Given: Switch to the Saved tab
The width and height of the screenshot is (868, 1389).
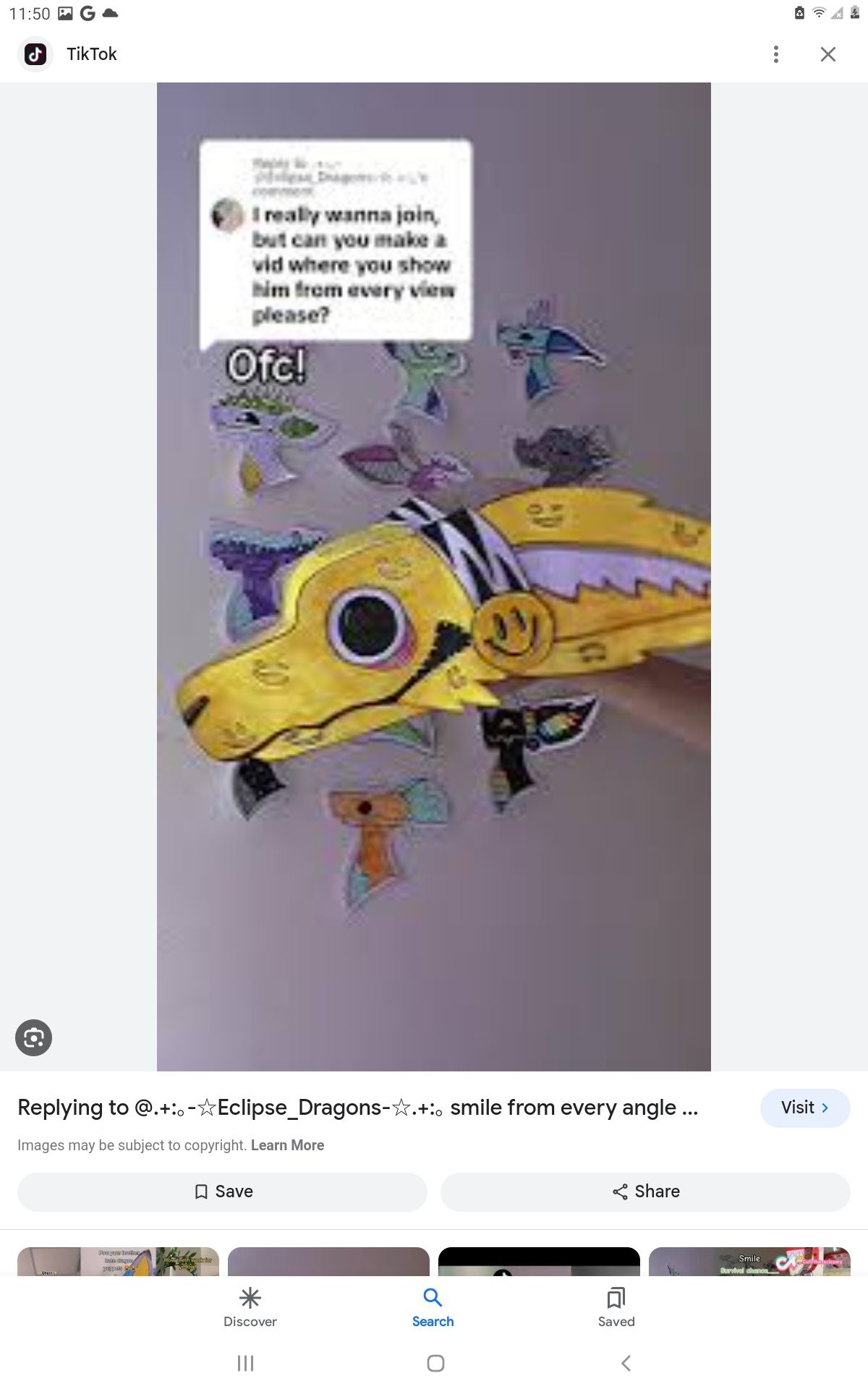Looking at the screenshot, I should 616,1307.
